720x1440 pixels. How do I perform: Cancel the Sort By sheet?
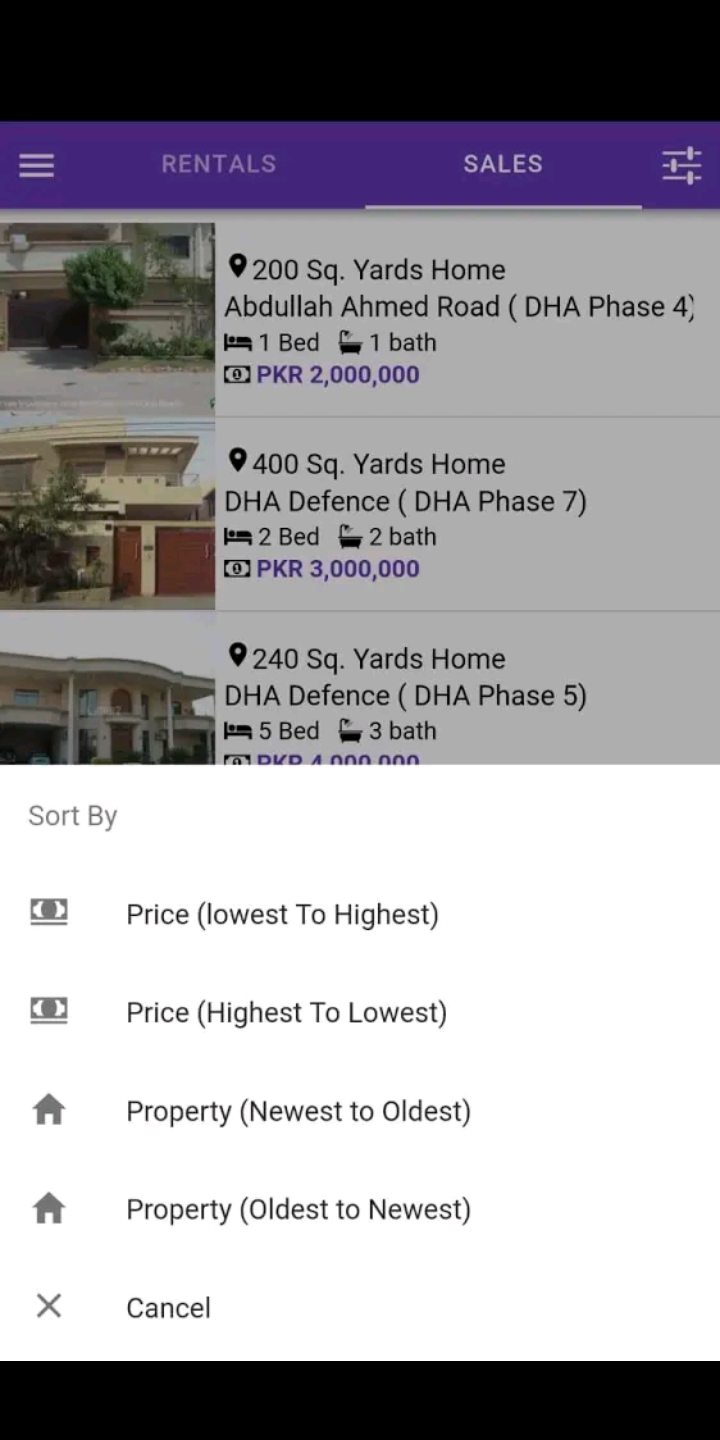[168, 1307]
